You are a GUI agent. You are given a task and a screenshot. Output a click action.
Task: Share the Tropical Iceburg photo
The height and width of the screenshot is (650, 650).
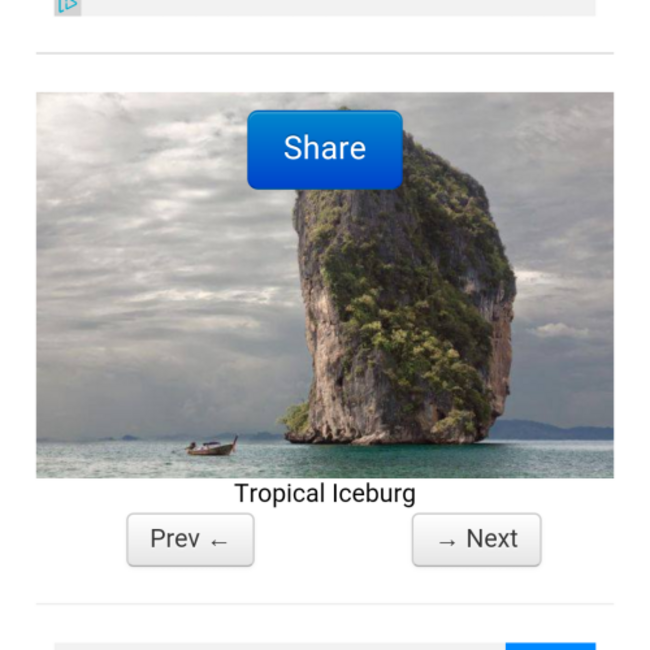click(324, 149)
